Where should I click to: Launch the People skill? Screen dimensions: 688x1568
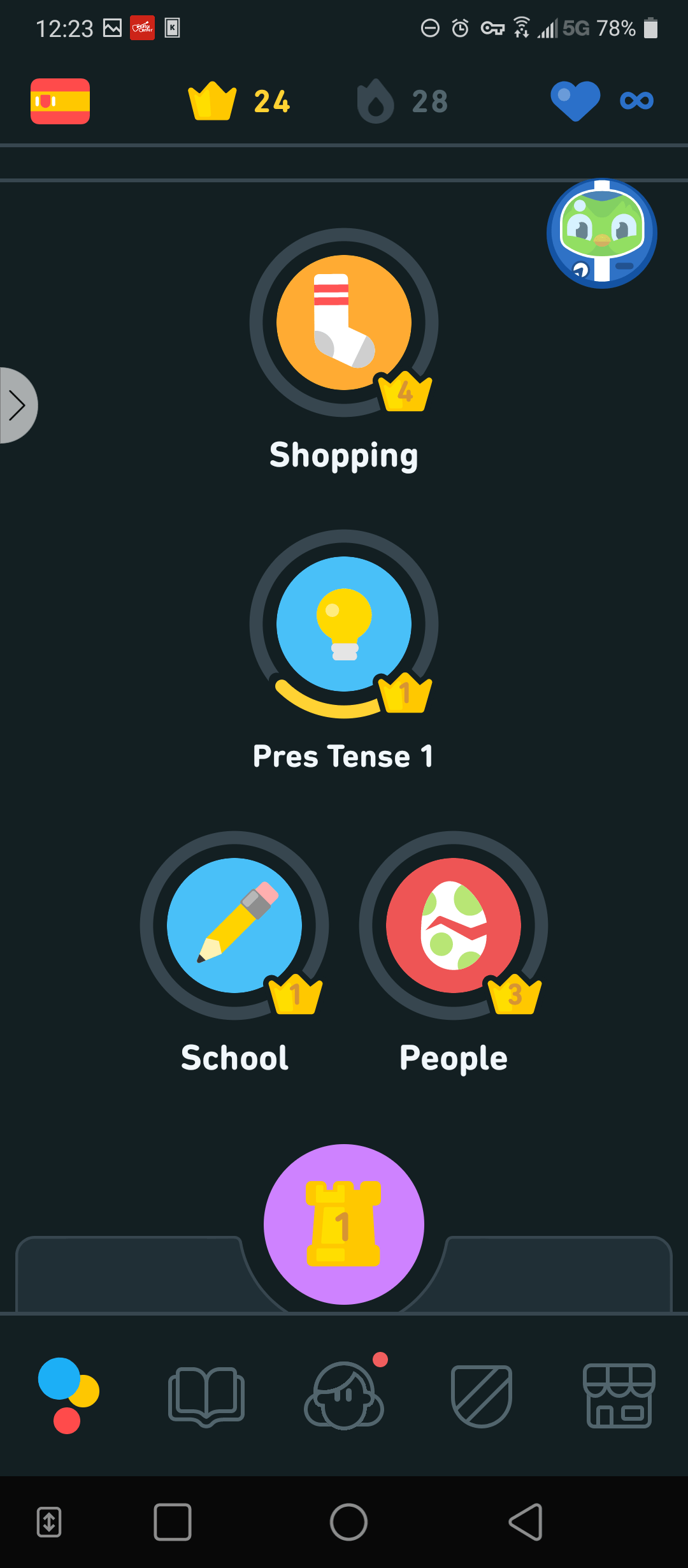tap(454, 926)
